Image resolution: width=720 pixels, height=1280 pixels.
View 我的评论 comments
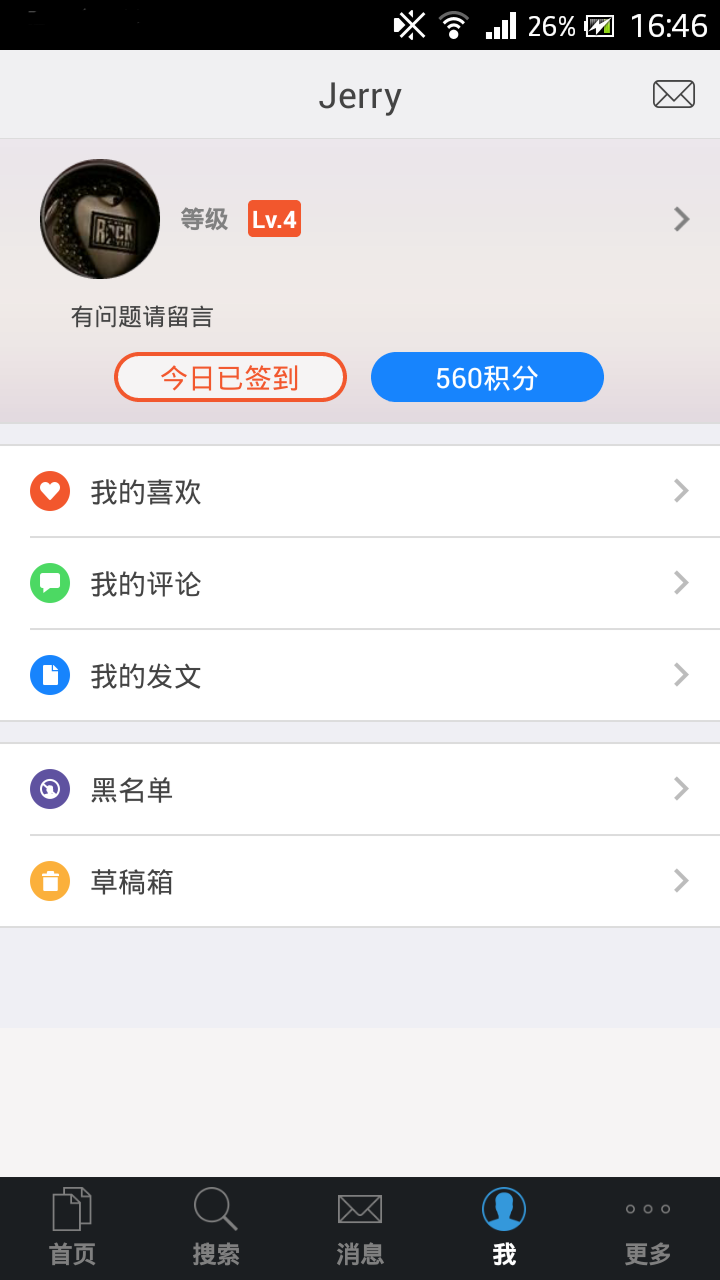coord(360,583)
